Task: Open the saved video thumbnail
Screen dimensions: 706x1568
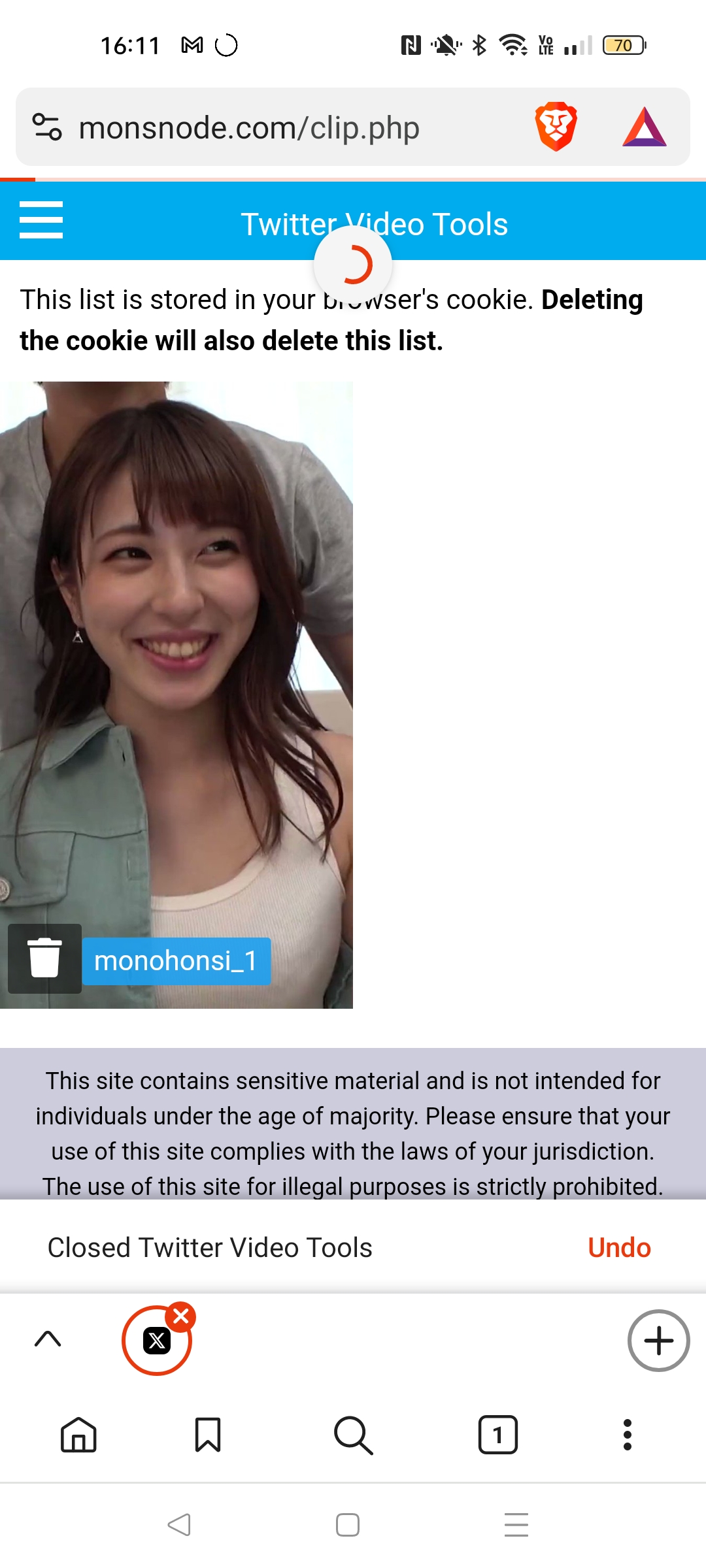Action: (176, 653)
